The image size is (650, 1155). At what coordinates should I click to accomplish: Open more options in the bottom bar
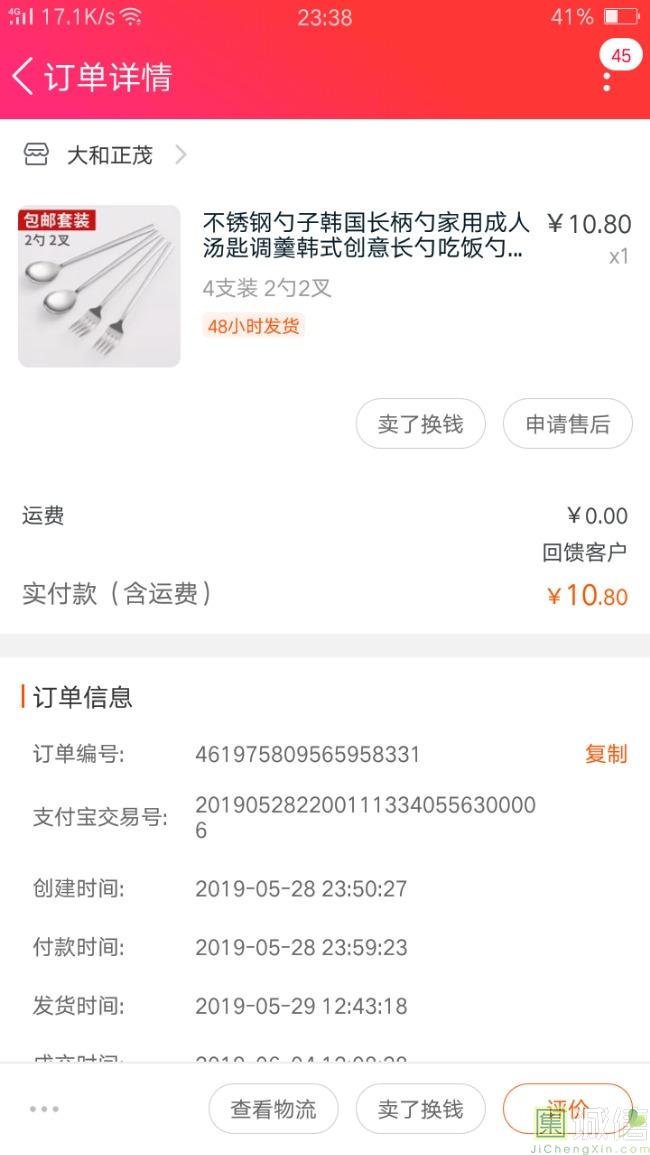(x=44, y=1109)
